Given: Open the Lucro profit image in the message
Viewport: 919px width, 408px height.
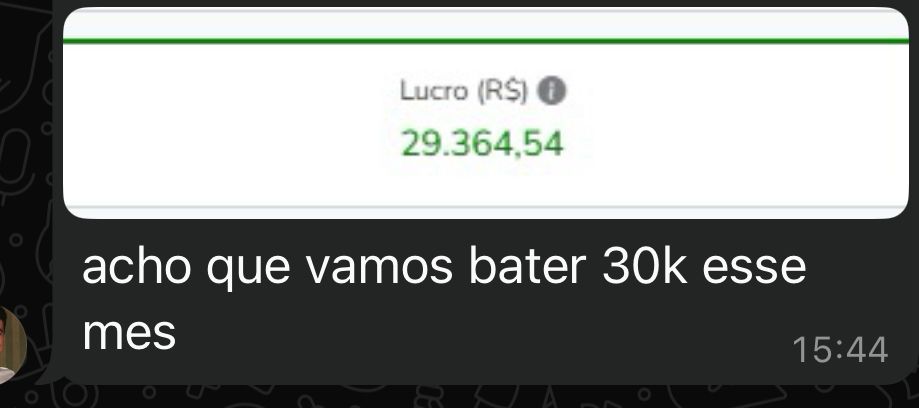Looking at the screenshot, I should tap(485, 115).
